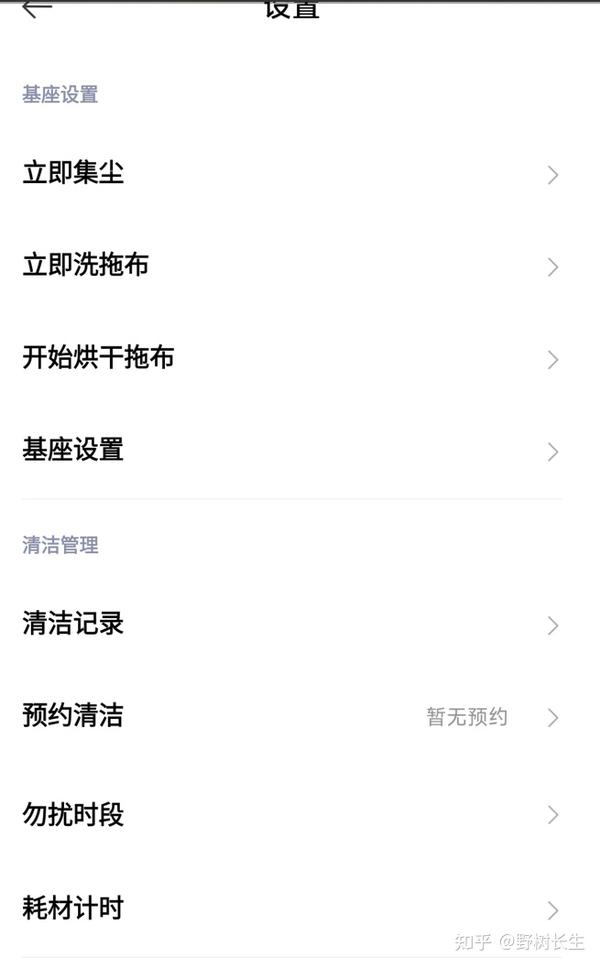The width and height of the screenshot is (600, 968).
Task: Open 预约清洁 scheduling
Action: pos(290,717)
